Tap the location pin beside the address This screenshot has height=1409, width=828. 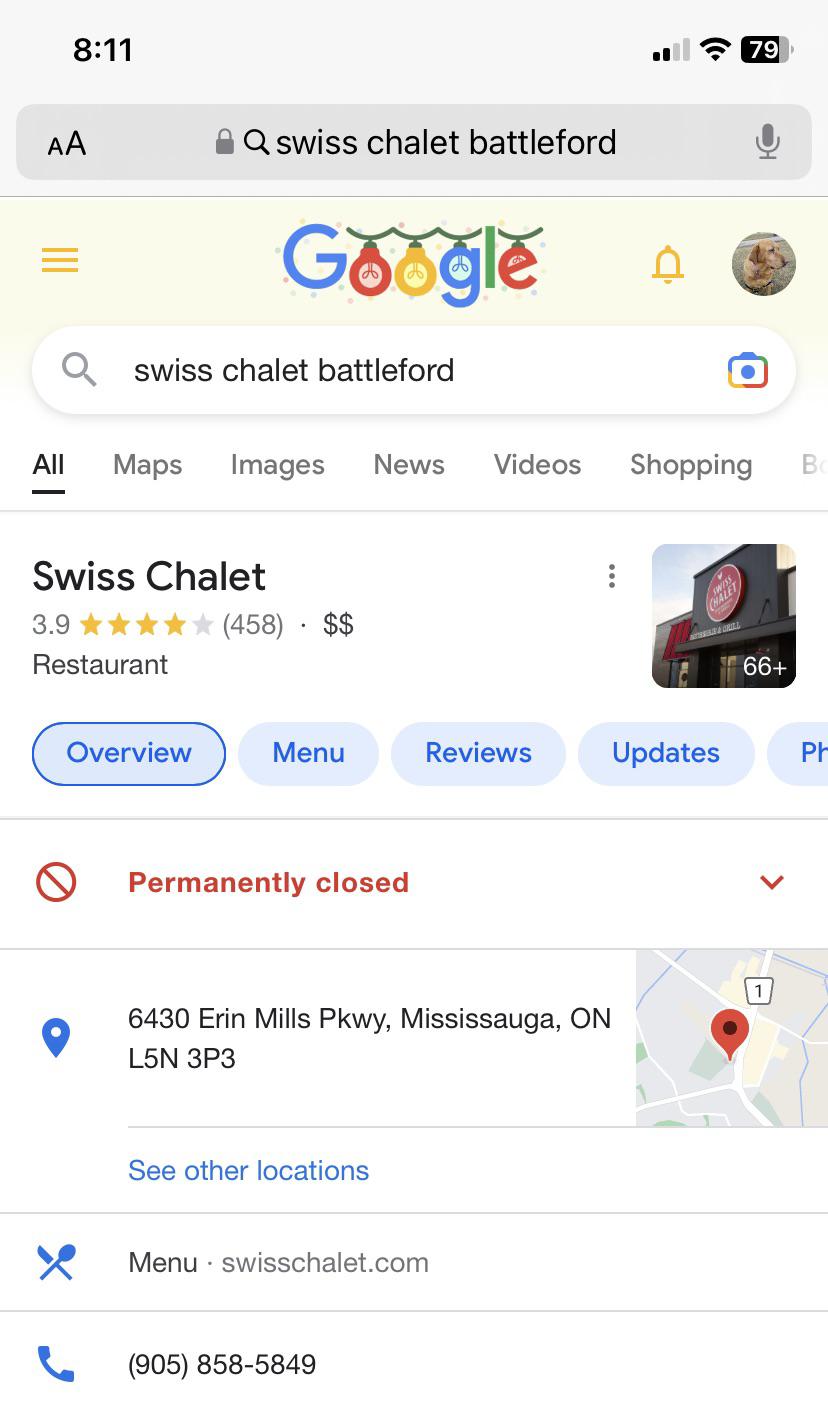[56, 1037]
